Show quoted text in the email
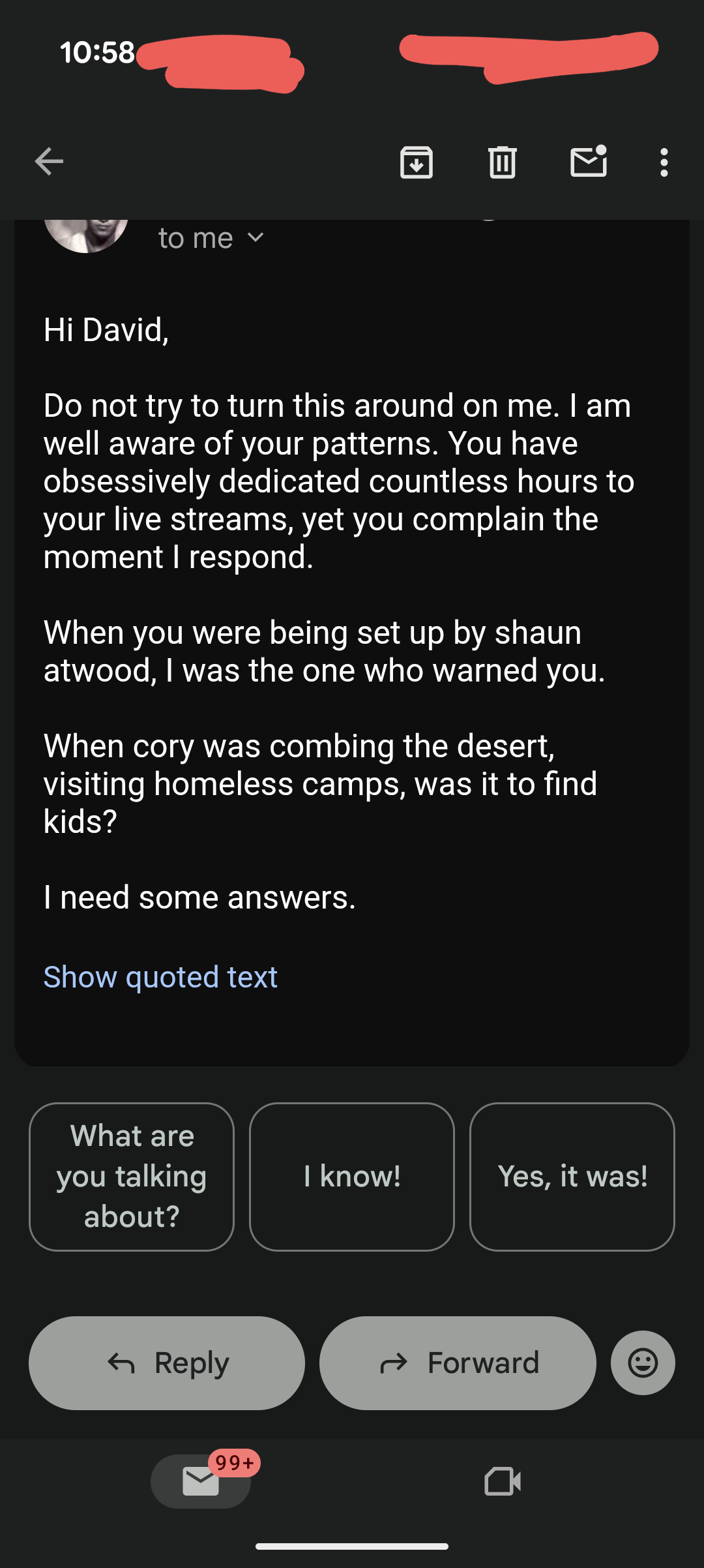 click(160, 977)
